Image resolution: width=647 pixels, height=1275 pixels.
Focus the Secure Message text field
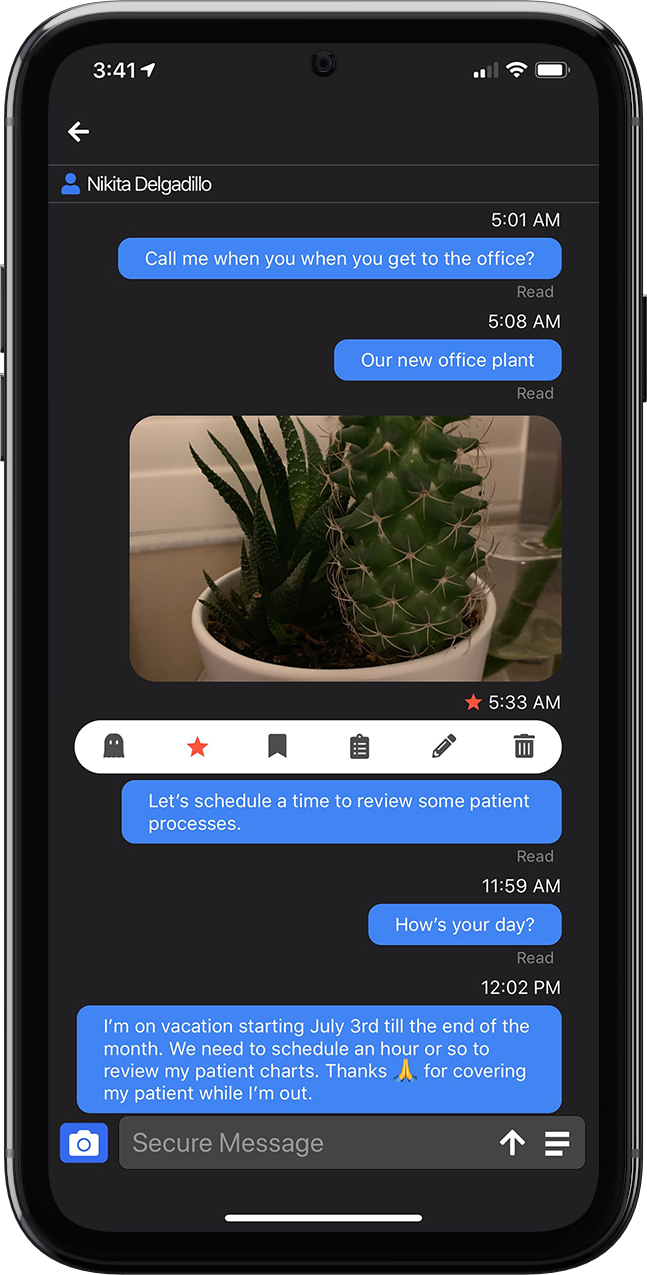point(305,1143)
